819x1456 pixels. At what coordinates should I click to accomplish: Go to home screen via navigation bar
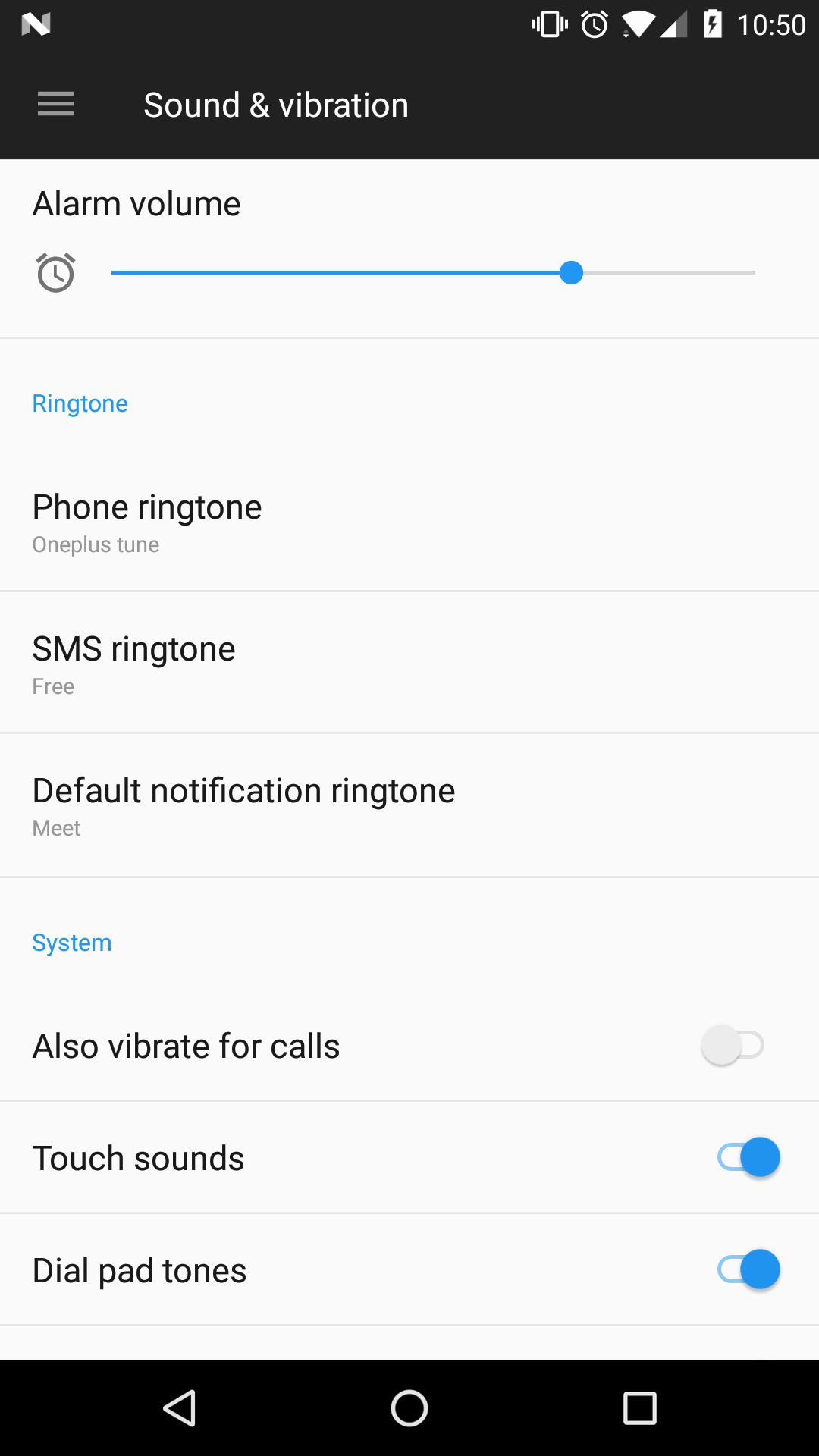[x=409, y=1409]
